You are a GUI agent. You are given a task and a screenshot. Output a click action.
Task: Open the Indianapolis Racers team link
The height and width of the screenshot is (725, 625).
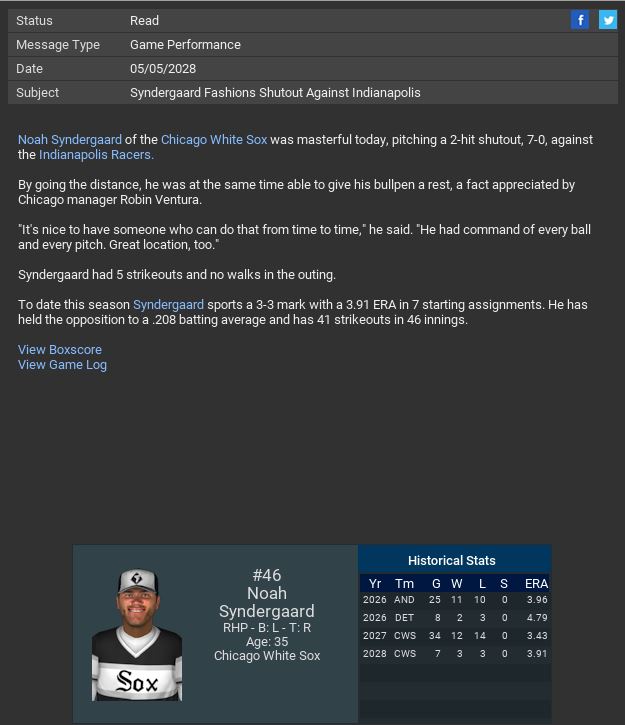(x=96, y=155)
